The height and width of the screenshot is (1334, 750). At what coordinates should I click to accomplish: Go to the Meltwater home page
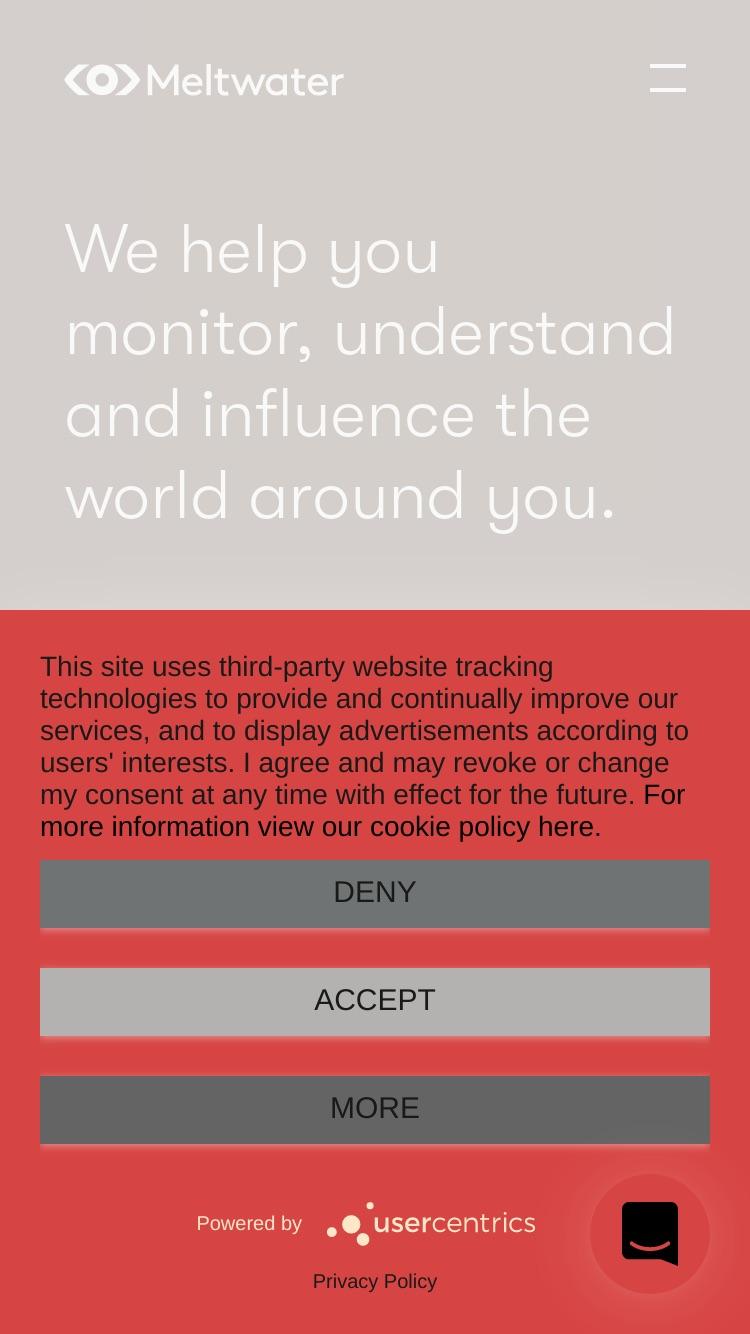(204, 80)
